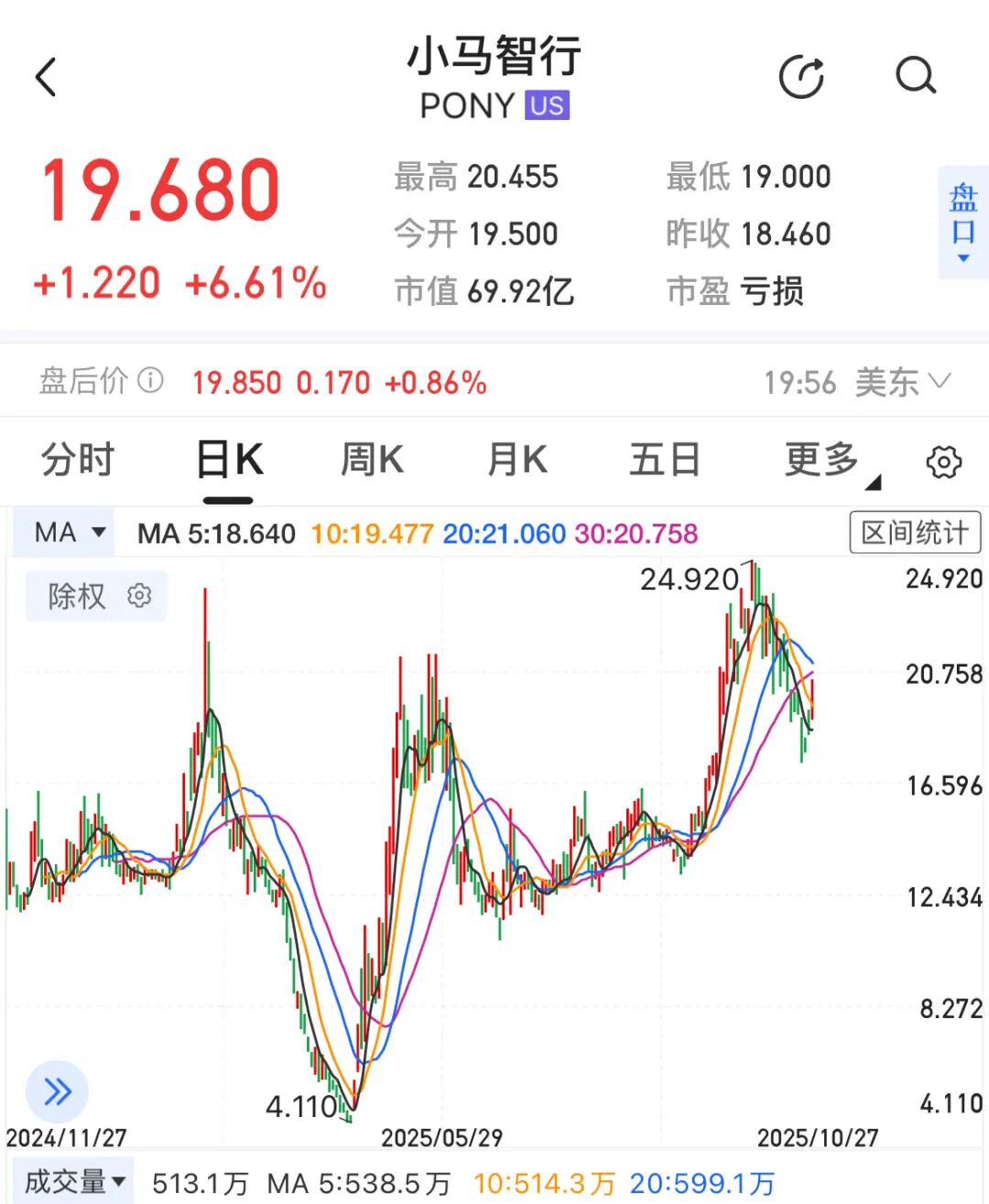Screen dimensions: 989x1204
Task: Switch to the 周K tab
Action: [x=372, y=460]
